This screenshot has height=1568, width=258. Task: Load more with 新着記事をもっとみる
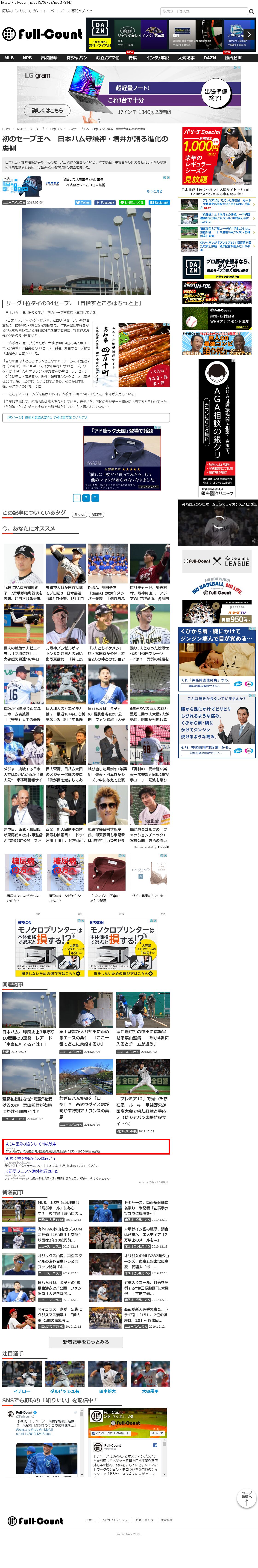(x=86, y=1342)
